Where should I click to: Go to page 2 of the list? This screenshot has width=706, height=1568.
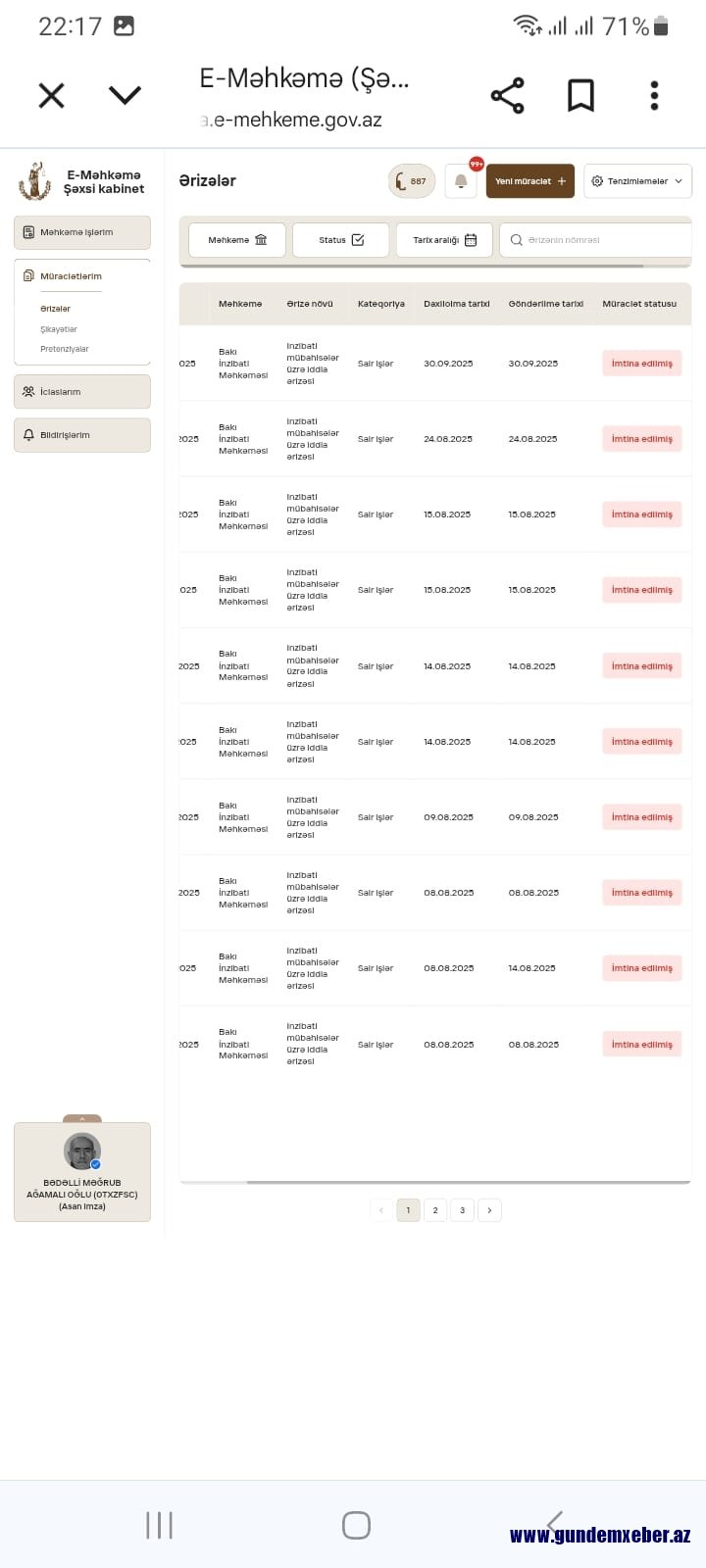coord(435,1210)
